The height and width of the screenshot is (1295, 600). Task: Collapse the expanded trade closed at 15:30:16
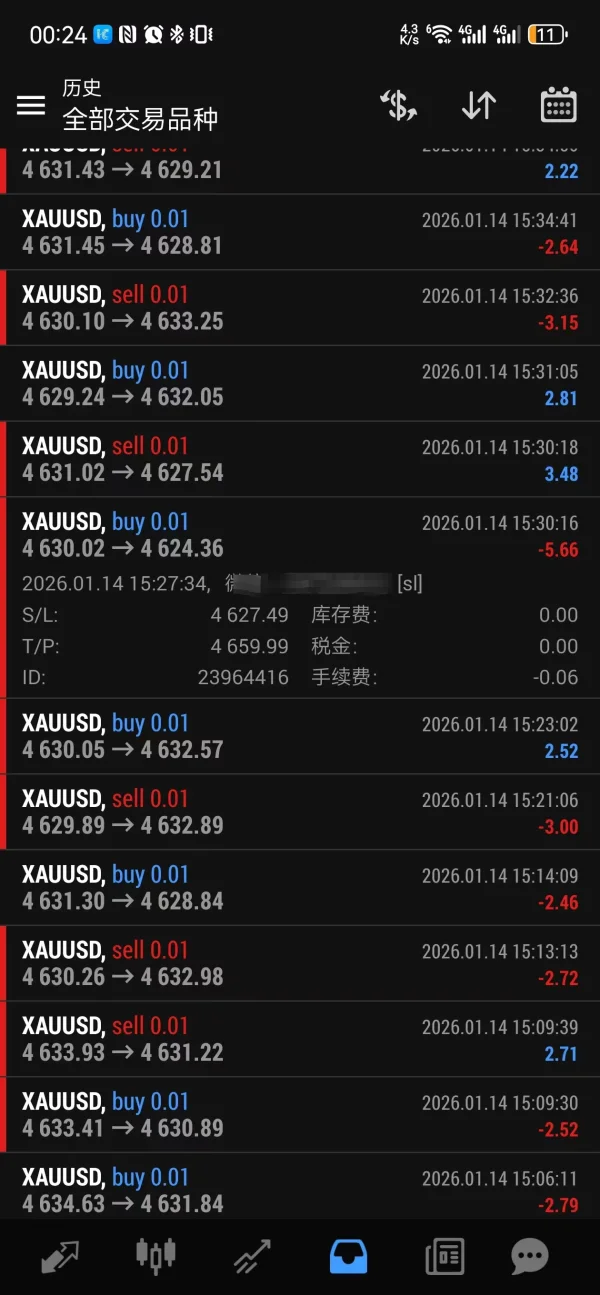[x=300, y=535]
